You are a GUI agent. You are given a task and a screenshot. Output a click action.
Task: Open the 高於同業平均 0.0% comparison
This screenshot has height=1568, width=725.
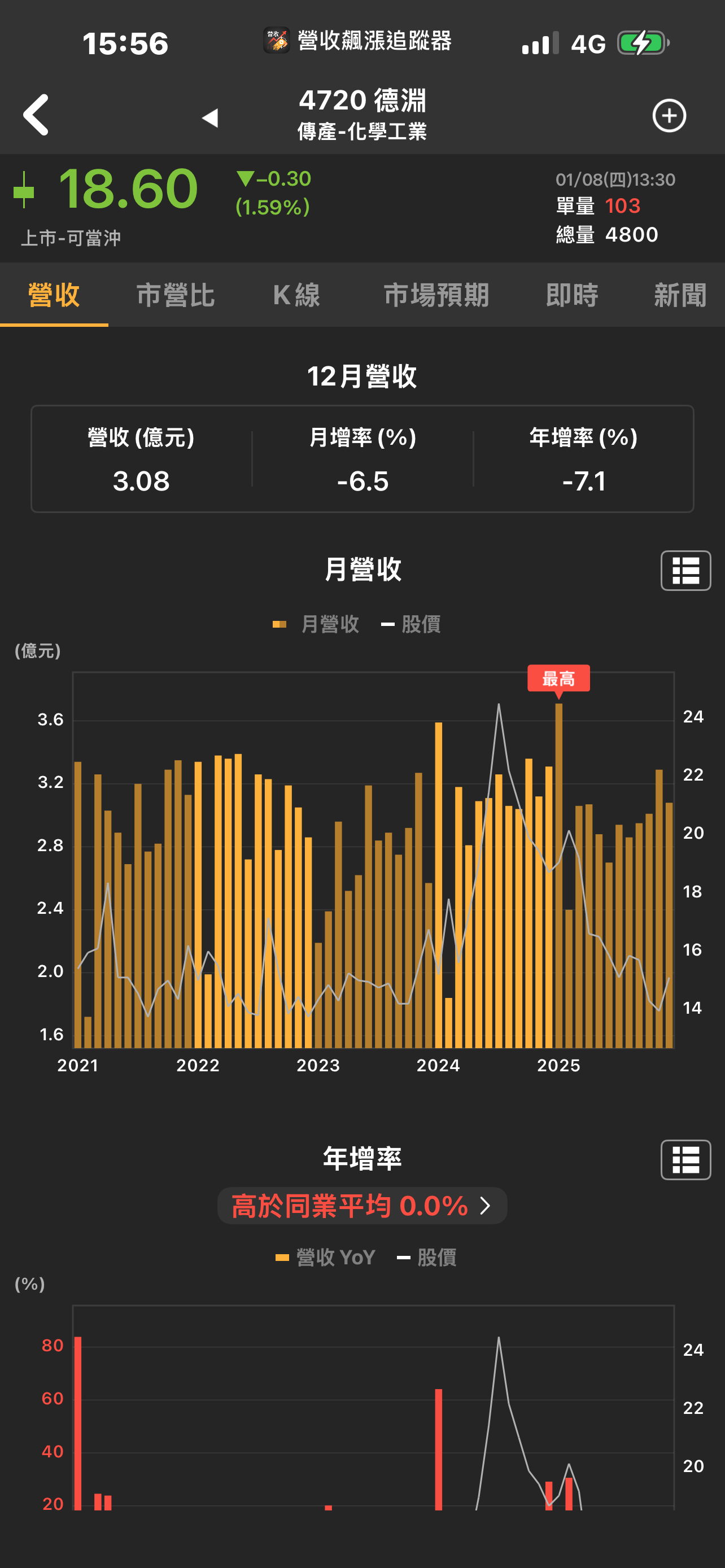point(362,1206)
